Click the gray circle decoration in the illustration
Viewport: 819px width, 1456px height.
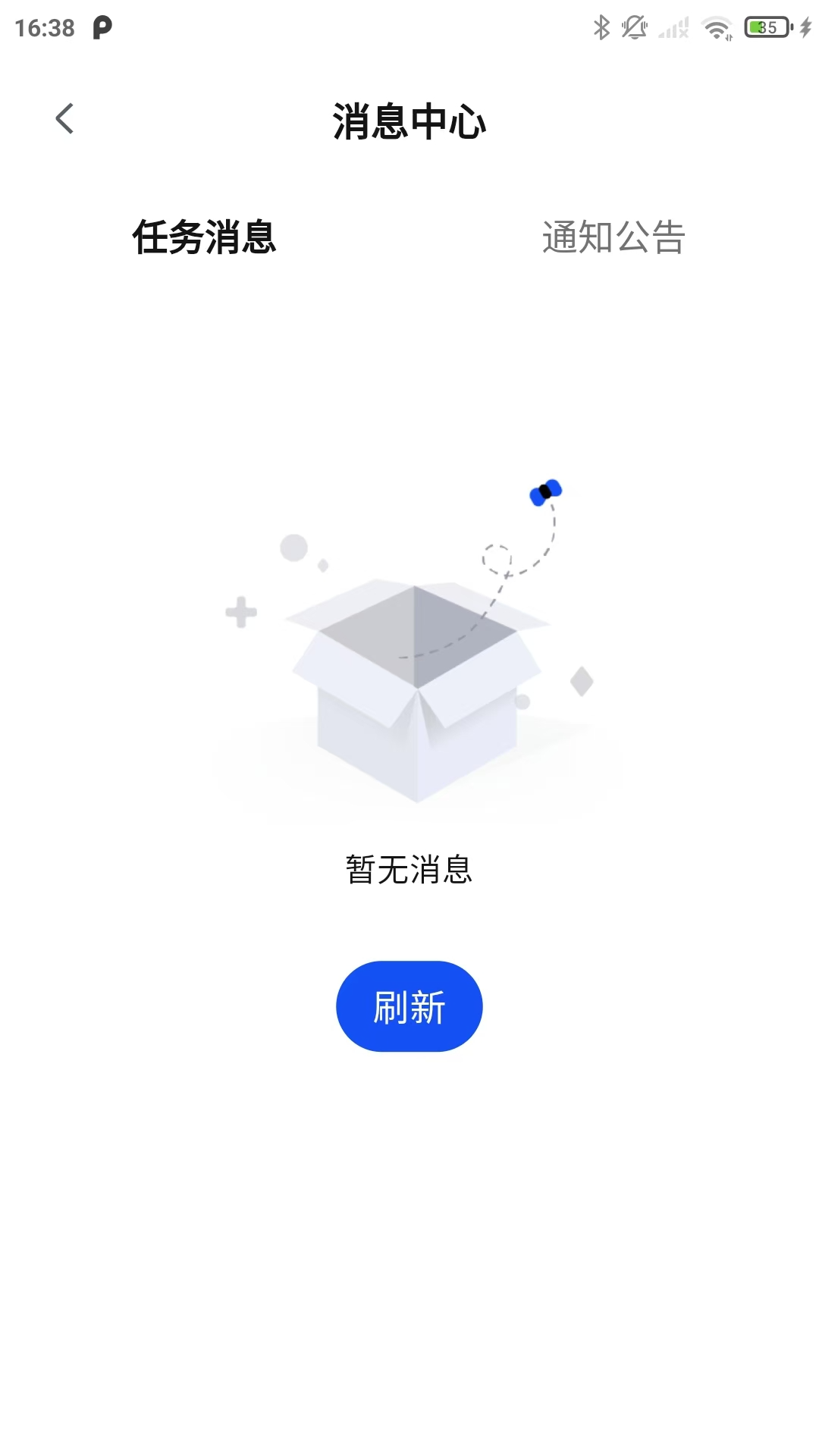click(292, 548)
